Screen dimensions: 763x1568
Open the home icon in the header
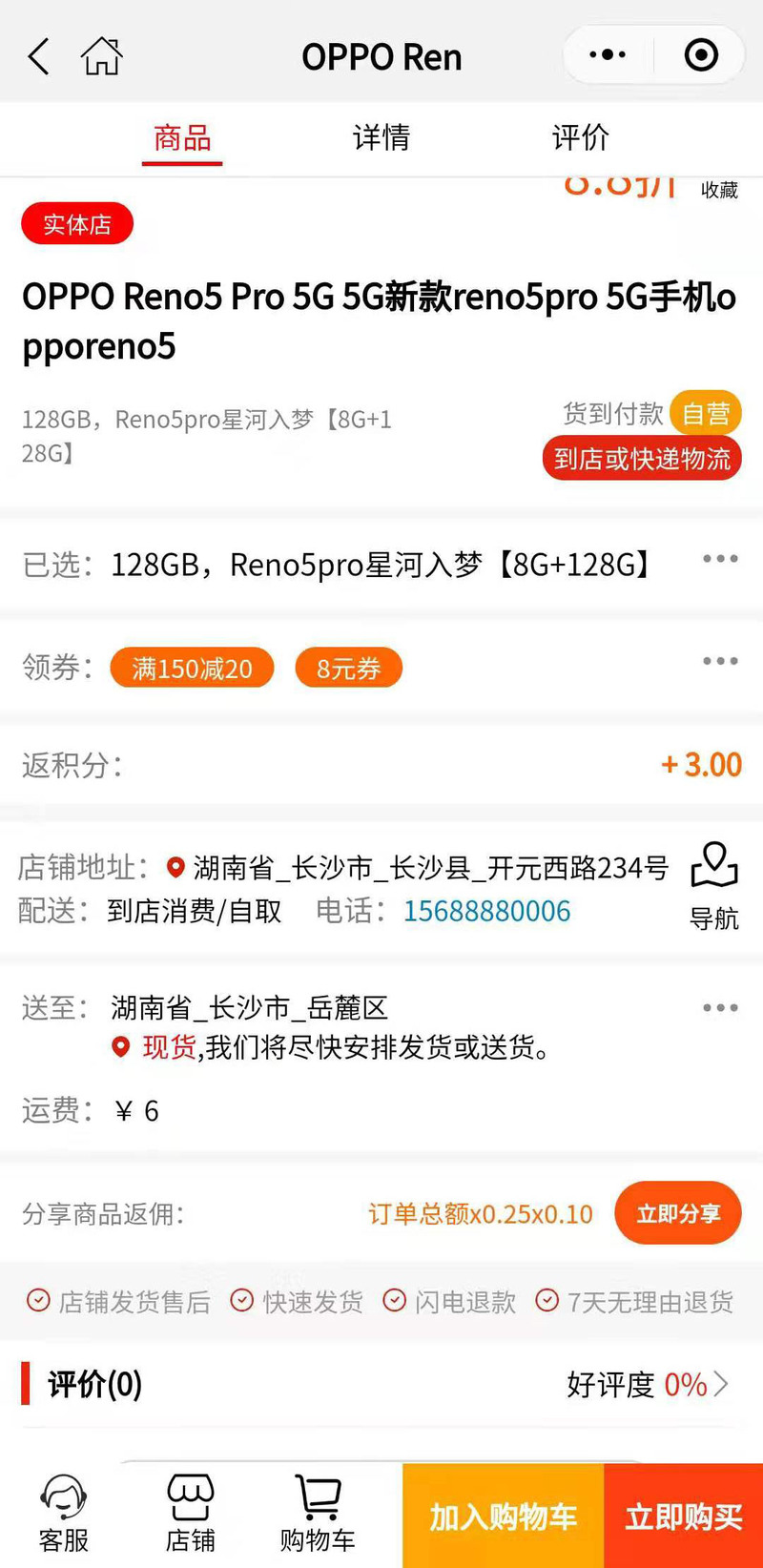(x=101, y=56)
